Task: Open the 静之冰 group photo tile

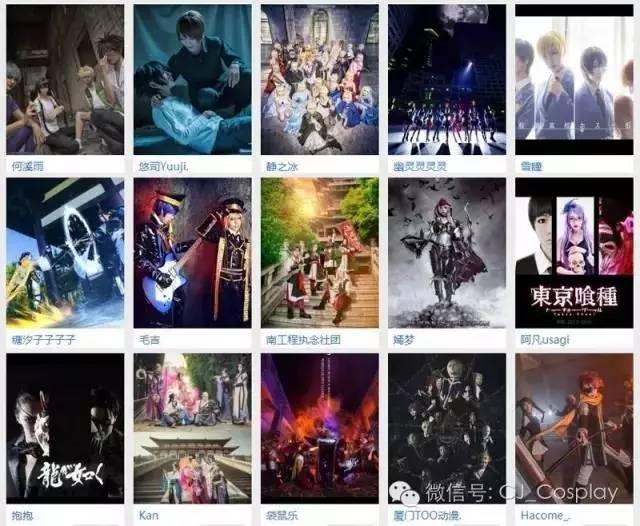Action: [x=319, y=79]
